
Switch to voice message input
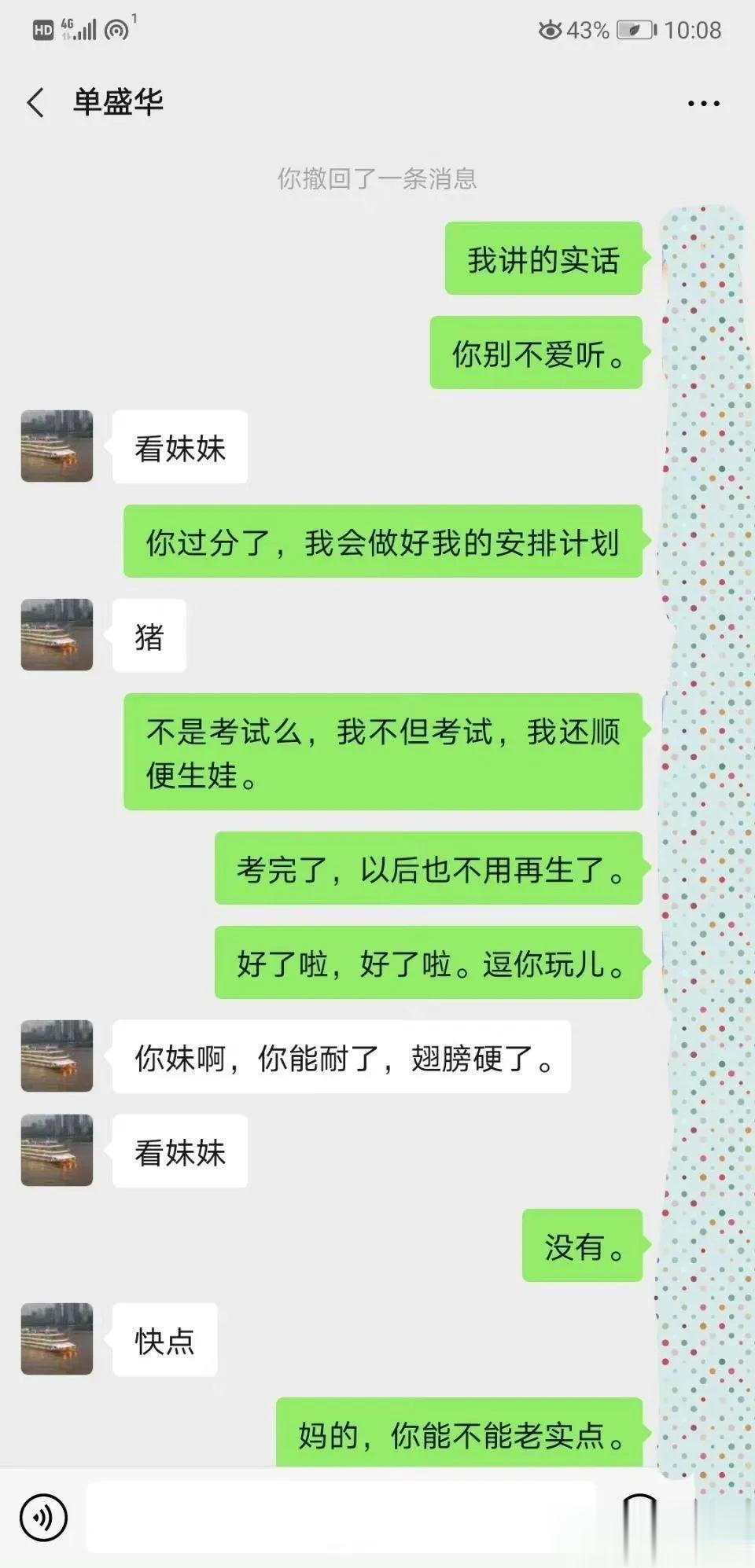tap(44, 1517)
